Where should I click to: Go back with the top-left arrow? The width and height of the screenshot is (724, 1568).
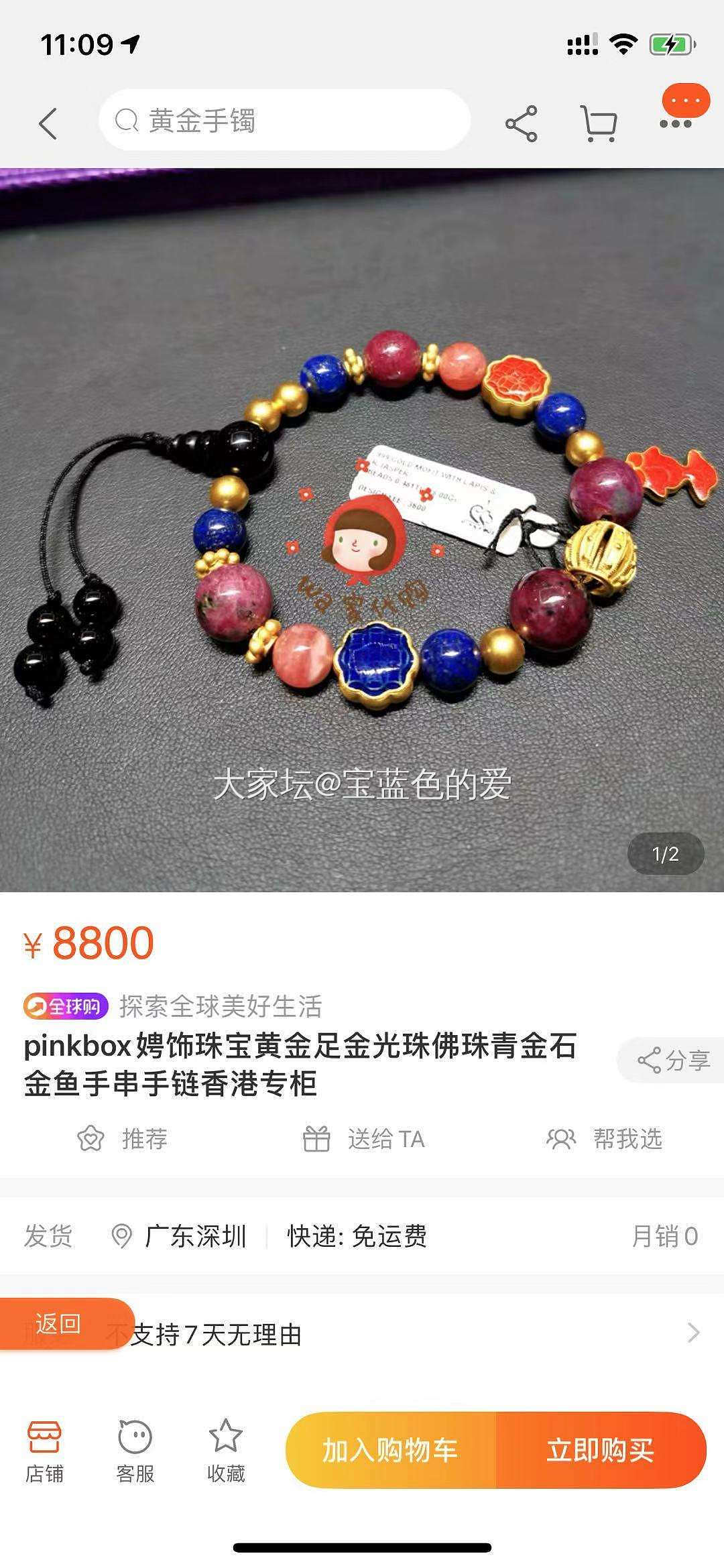(48, 123)
